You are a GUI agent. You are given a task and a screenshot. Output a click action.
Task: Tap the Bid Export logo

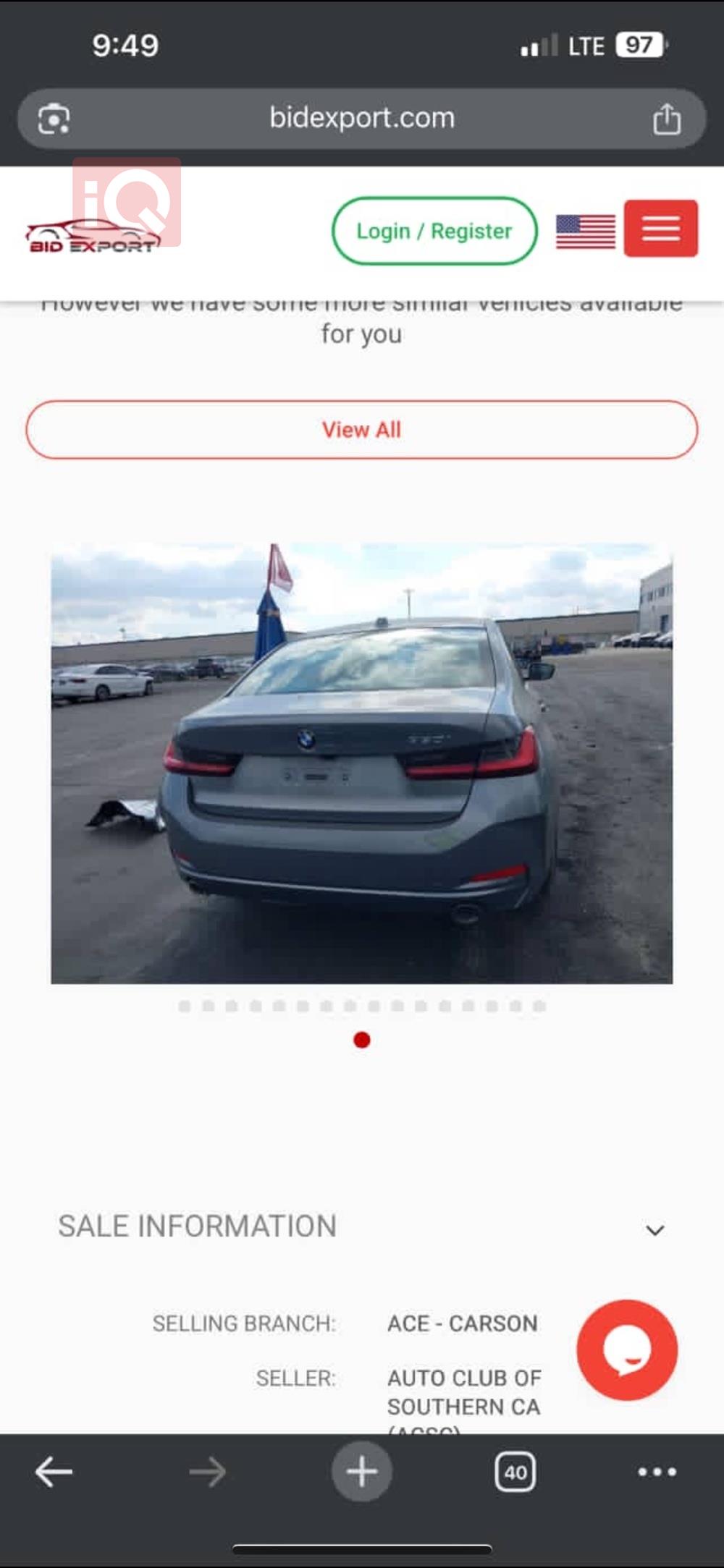point(93,235)
